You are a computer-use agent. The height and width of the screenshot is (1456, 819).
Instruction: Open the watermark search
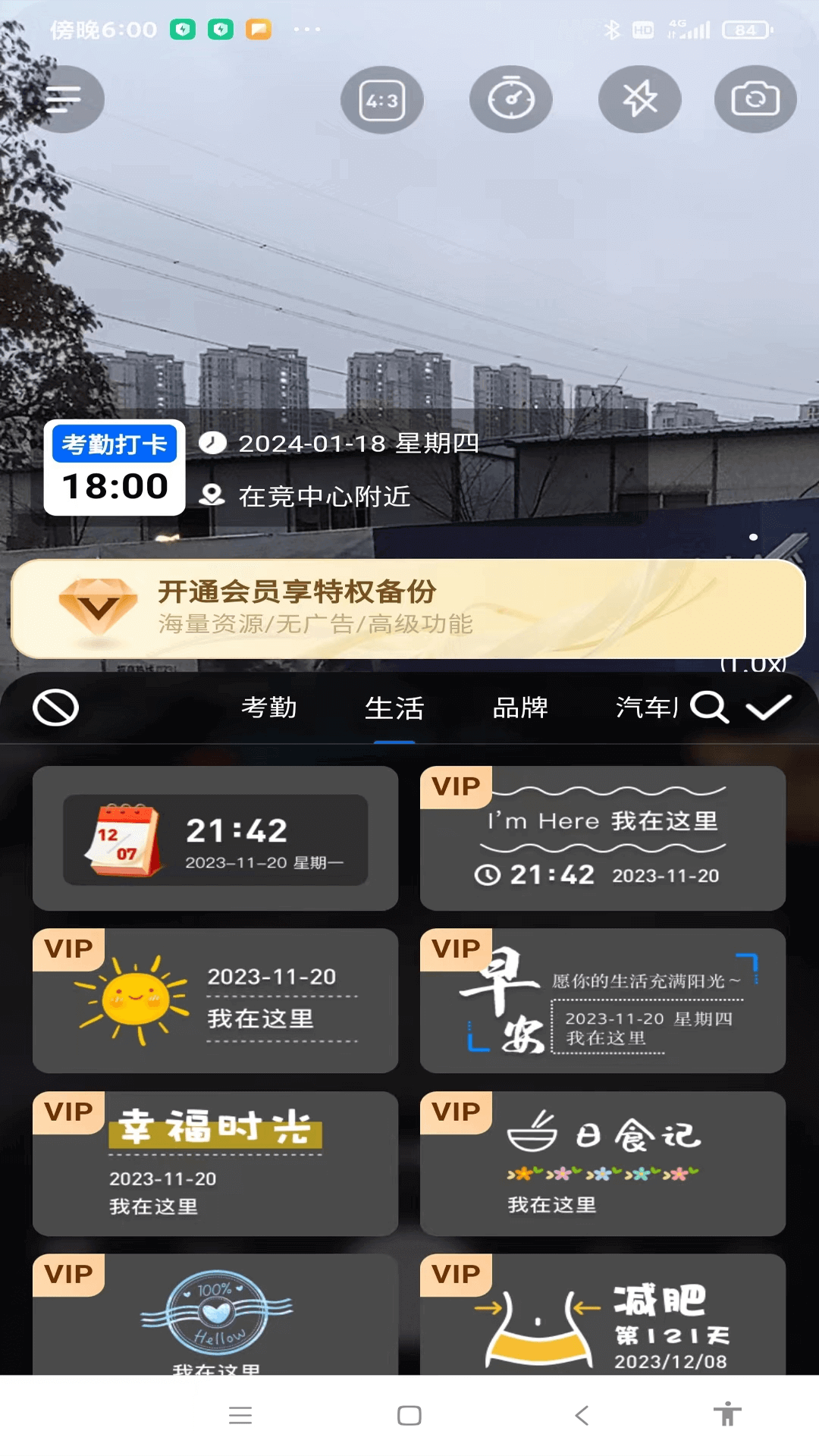click(711, 708)
